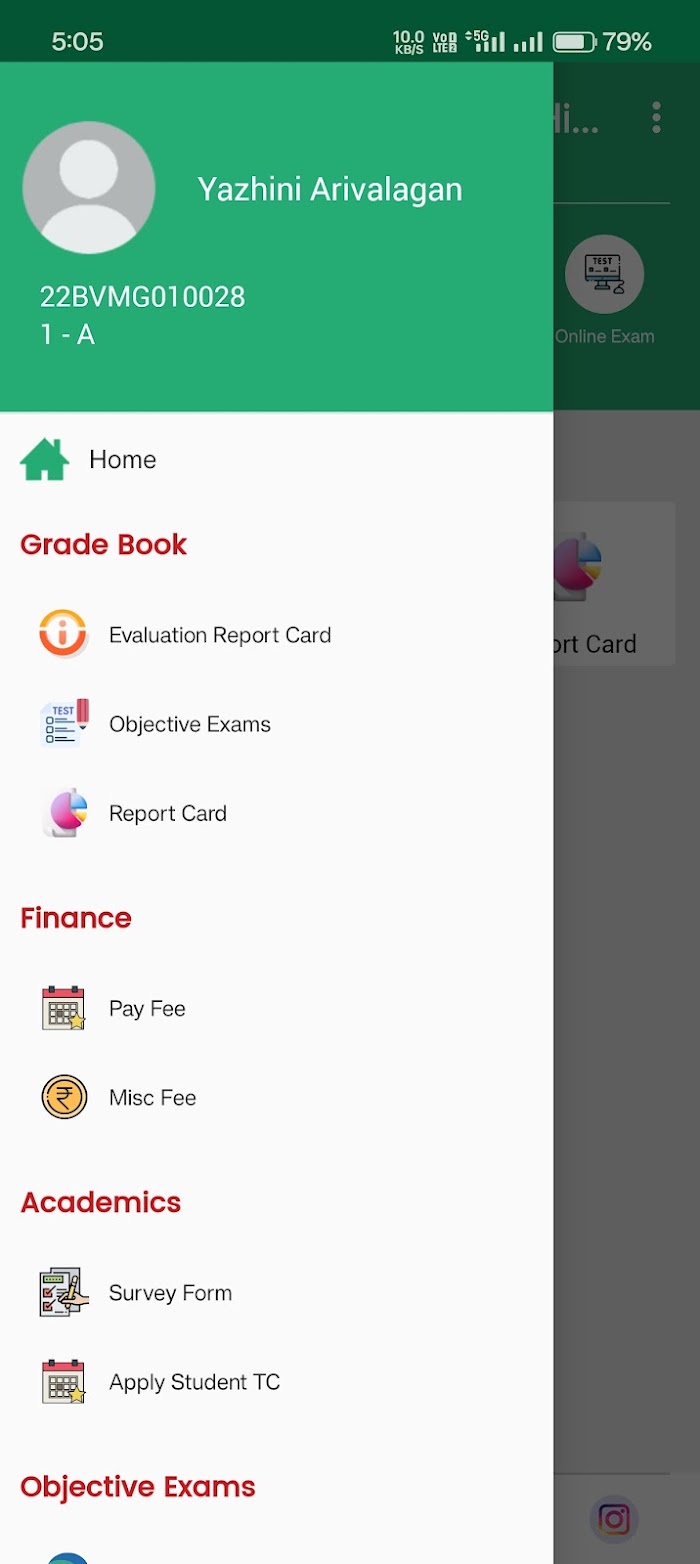Open the Instagram icon
Image resolution: width=700 pixels, height=1564 pixels.
[614, 1520]
